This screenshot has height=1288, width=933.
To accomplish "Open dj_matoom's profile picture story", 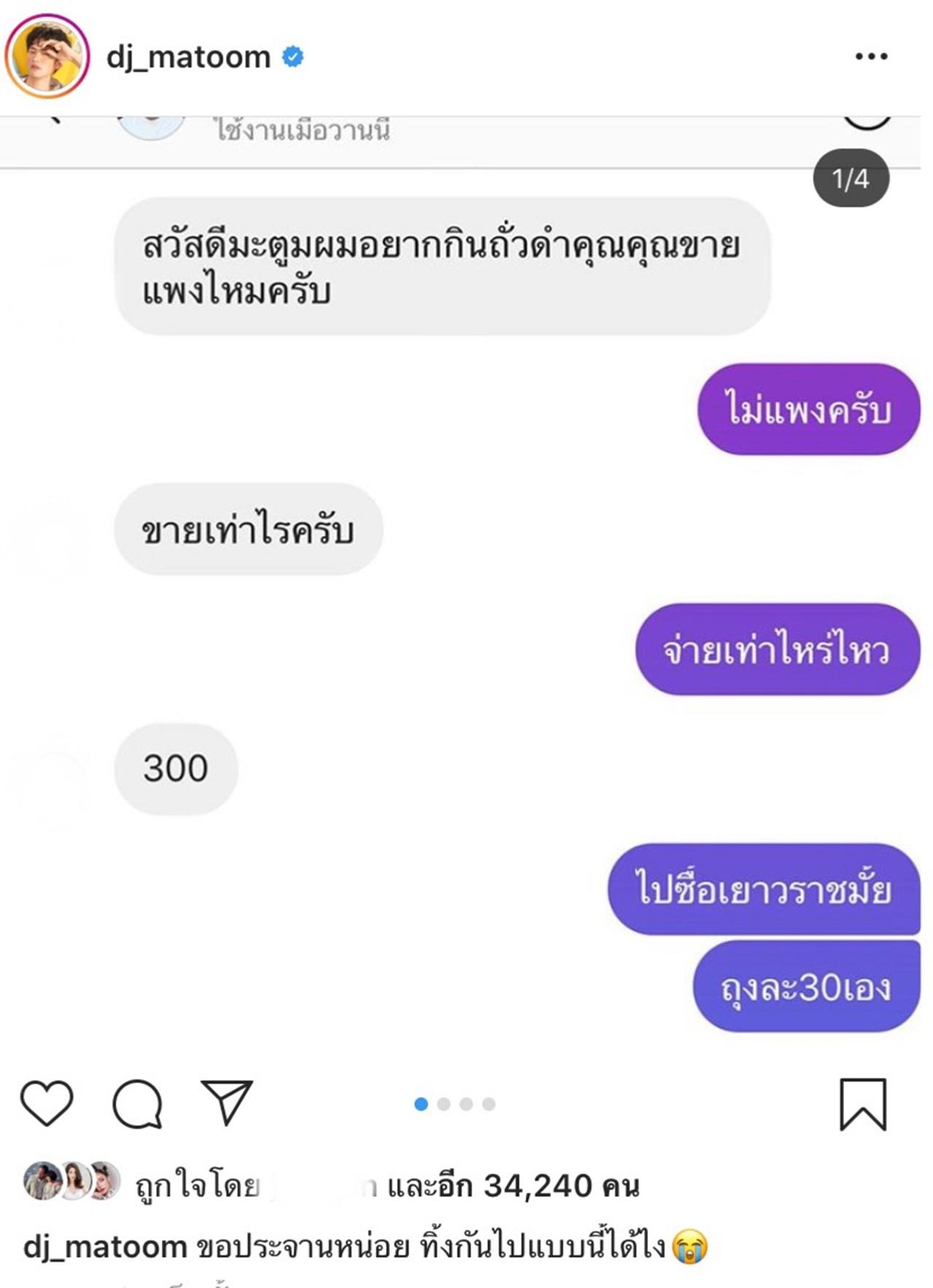I will click(x=47, y=57).
